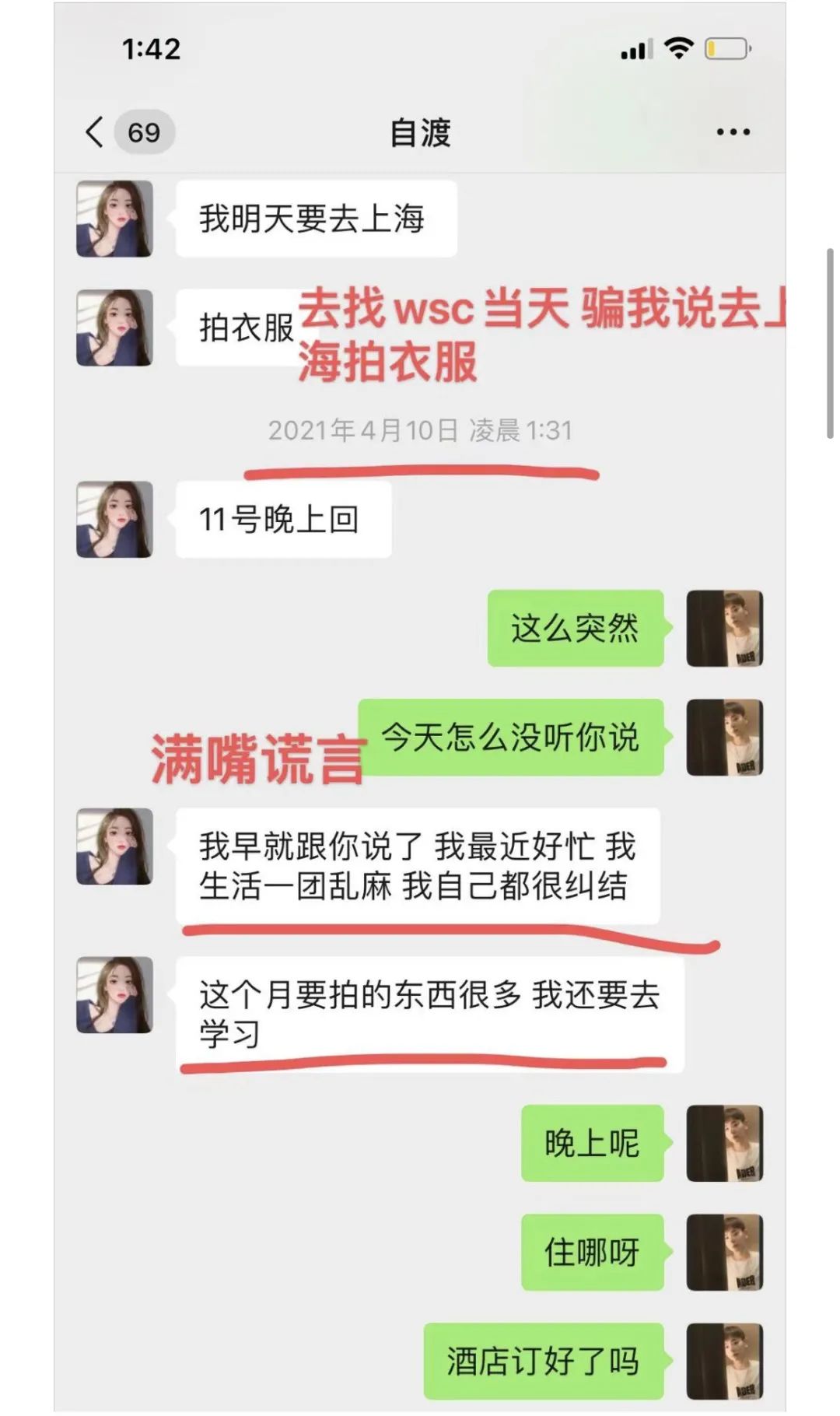Go back to the chat list
Viewport: 840px width, 1416px height.
(95, 132)
